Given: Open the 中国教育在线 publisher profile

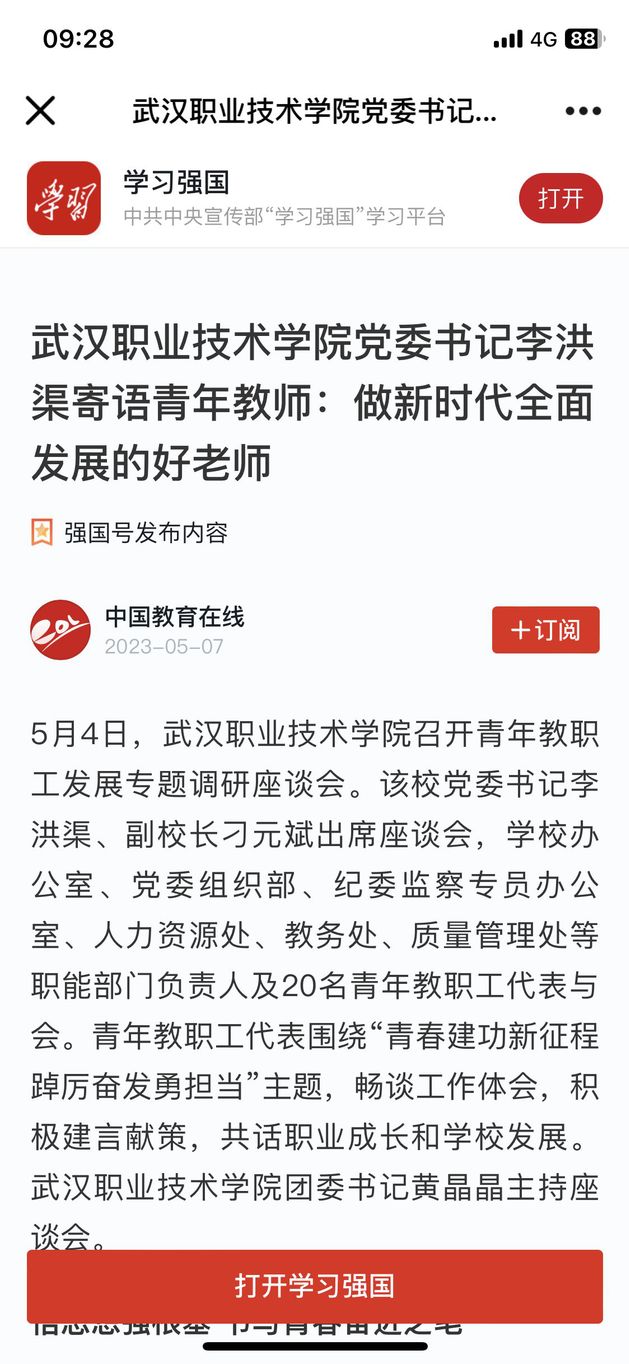Looking at the screenshot, I should [174, 617].
